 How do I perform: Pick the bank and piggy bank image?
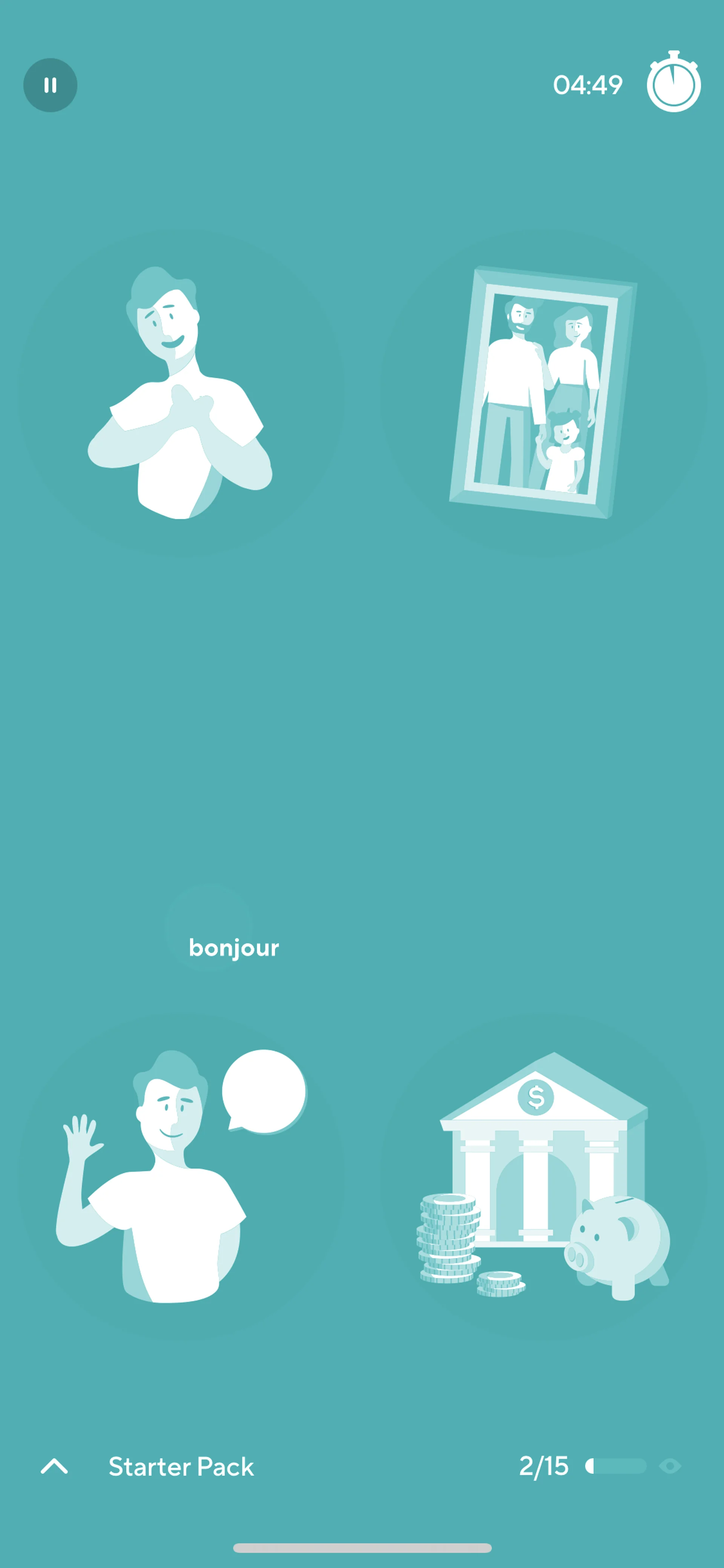(543, 1176)
